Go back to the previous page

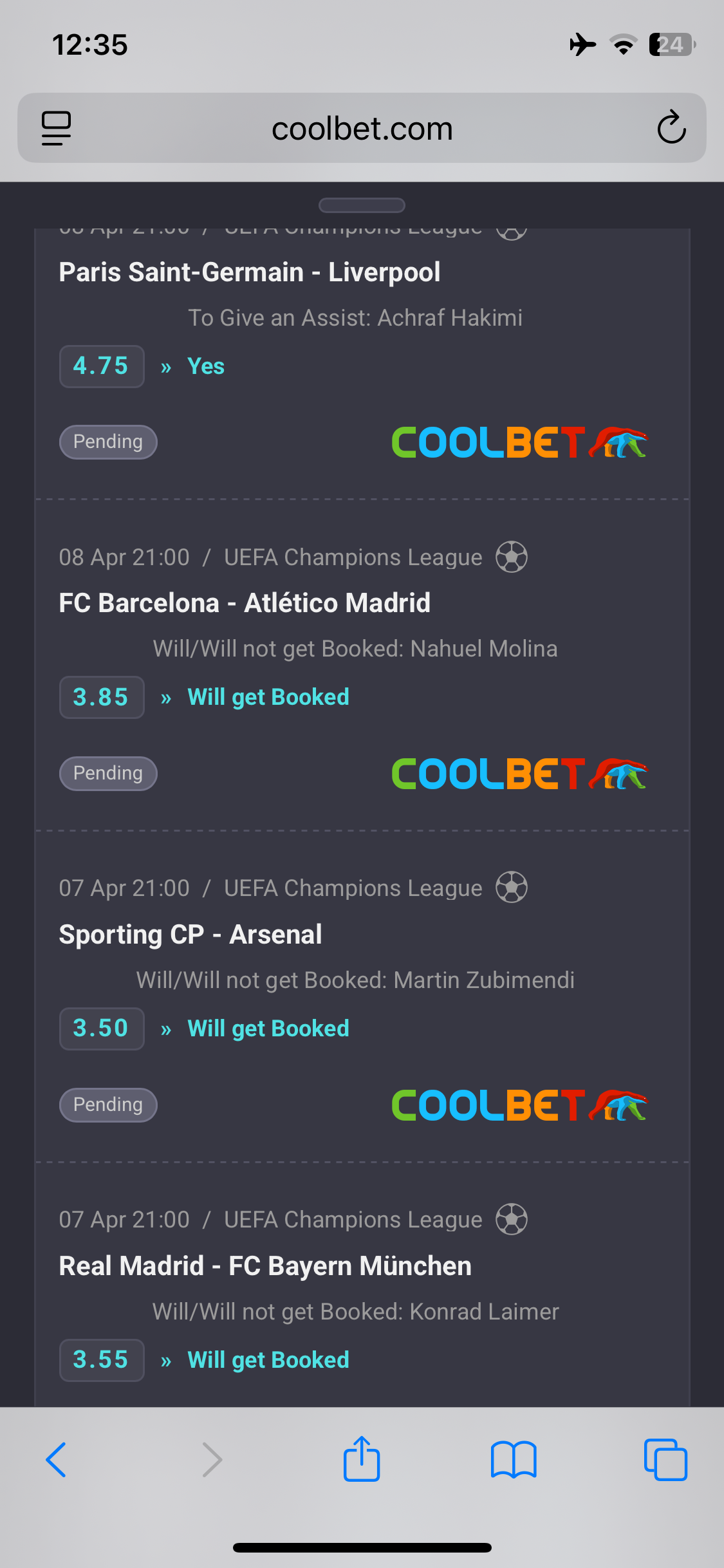click(x=57, y=1460)
